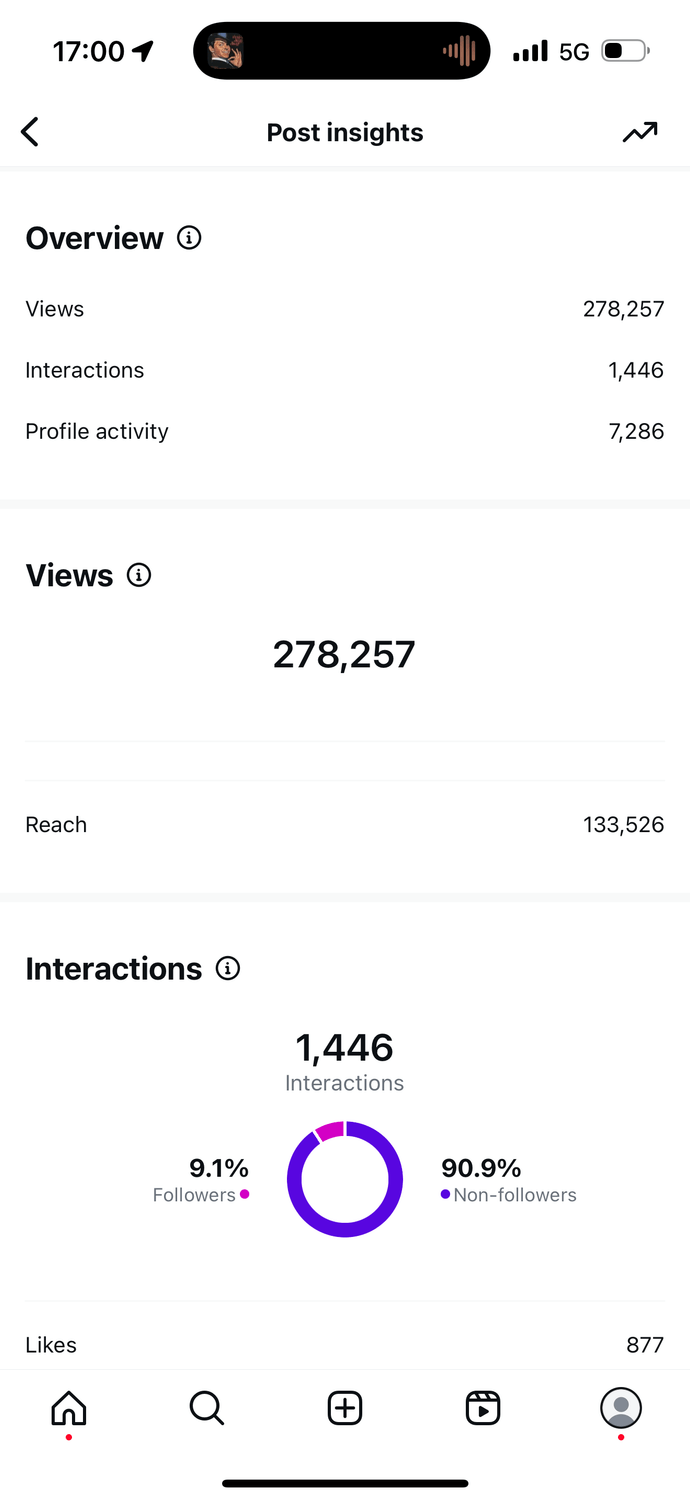Open the Dynamic Island now-playing activity
Image resolution: width=690 pixels, height=1500 pixels.
(342, 51)
